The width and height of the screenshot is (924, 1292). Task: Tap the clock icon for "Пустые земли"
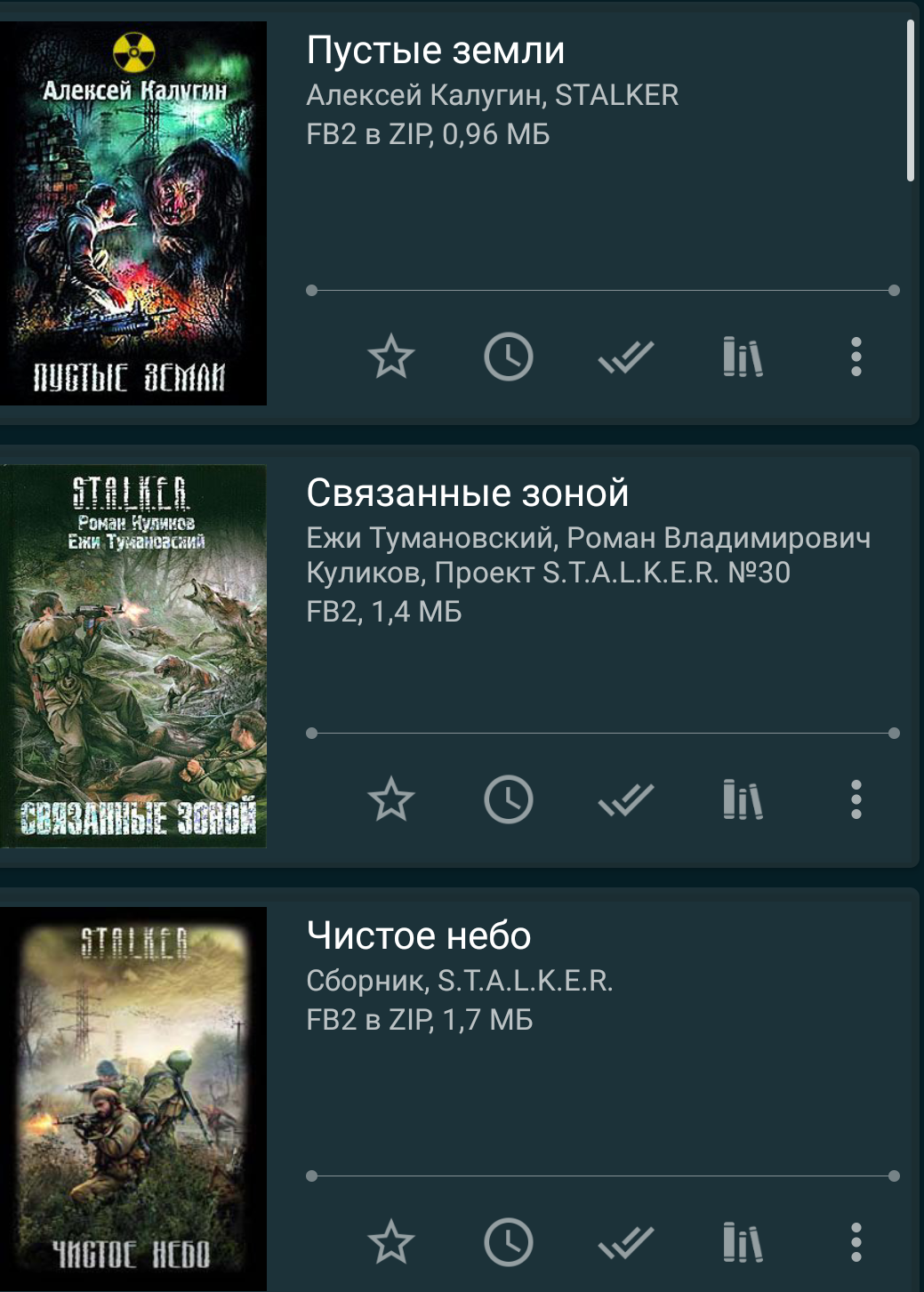509,357
